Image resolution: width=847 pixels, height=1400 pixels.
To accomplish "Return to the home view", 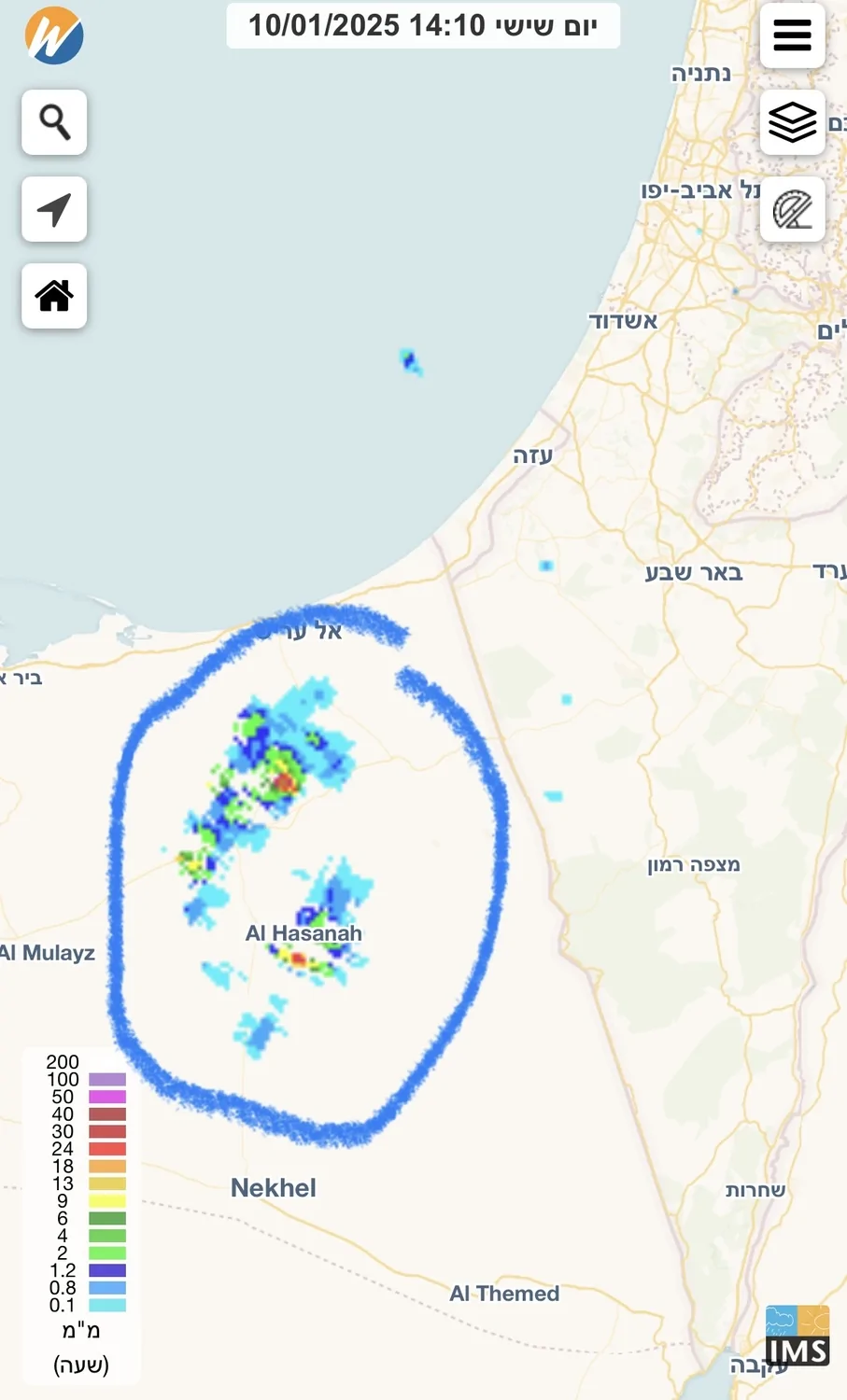I will coord(54,296).
